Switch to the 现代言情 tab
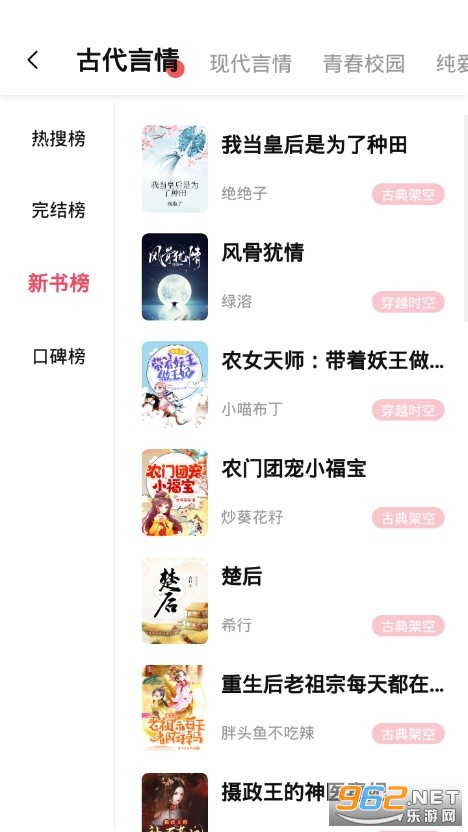The width and height of the screenshot is (468, 832). coord(250,64)
